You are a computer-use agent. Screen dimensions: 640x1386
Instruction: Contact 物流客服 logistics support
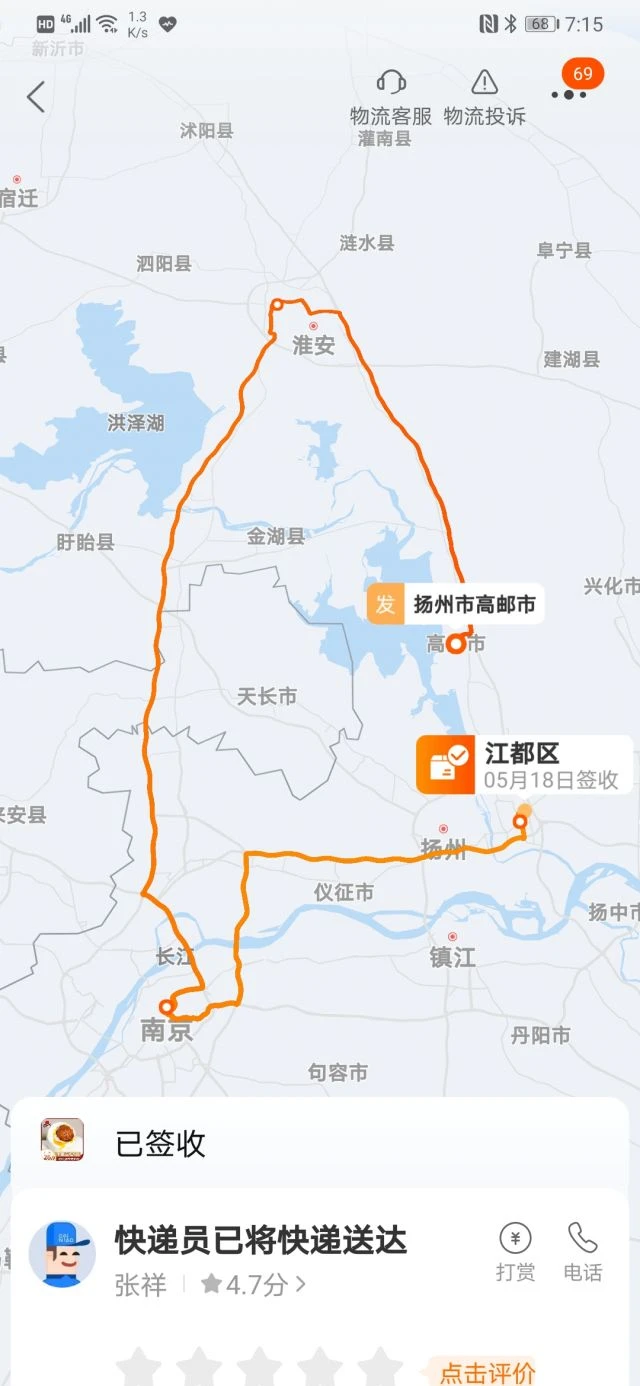[x=391, y=97]
